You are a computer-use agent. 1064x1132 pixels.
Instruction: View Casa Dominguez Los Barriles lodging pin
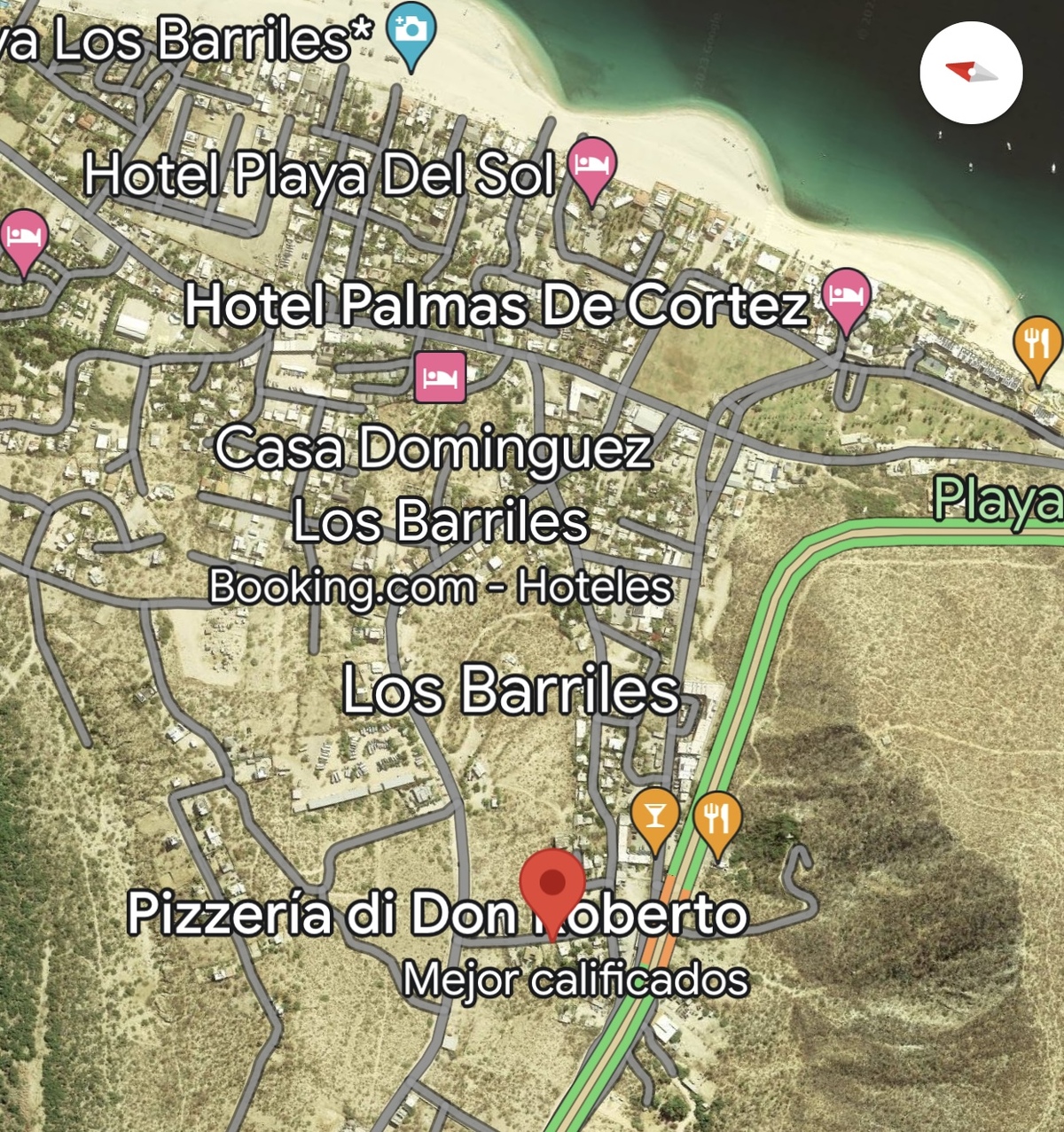pos(440,377)
